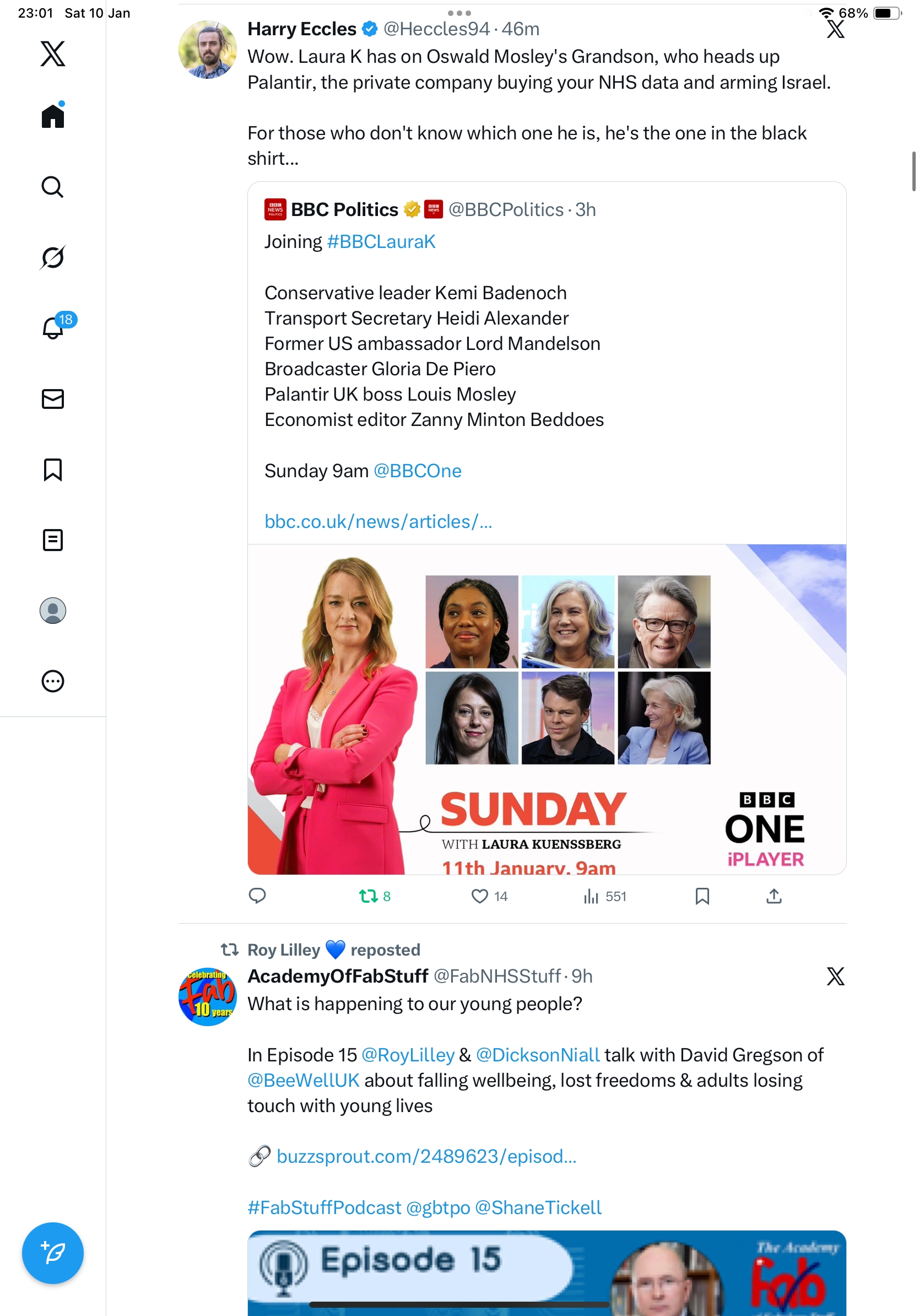Open the buzzsprout.com episode link

click(426, 1157)
